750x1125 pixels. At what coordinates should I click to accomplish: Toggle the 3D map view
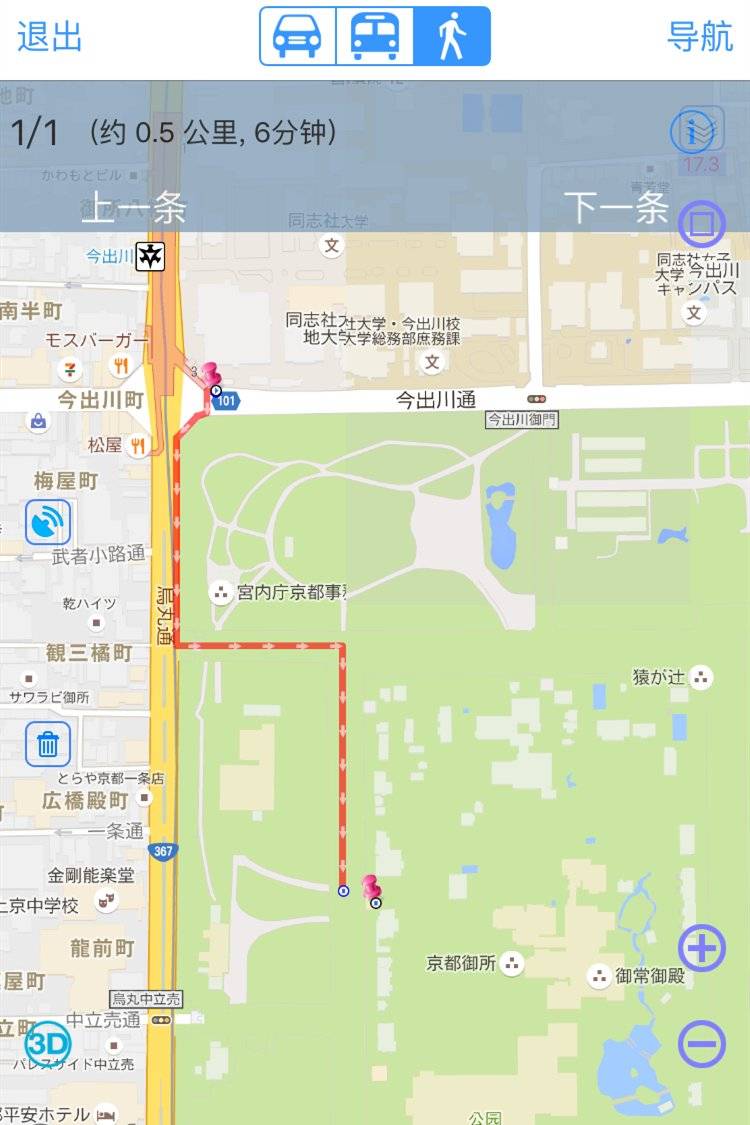pos(47,1043)
